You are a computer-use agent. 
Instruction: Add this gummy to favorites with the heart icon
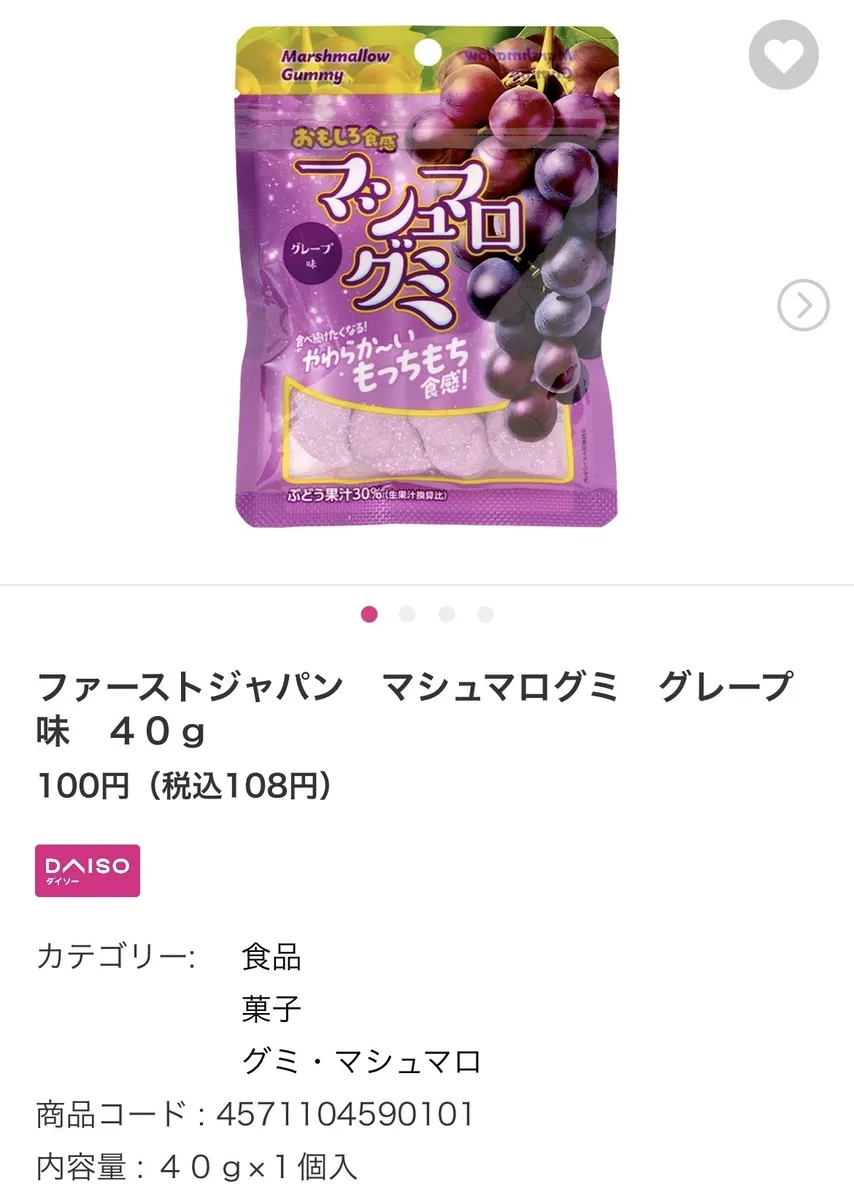point(783,55)
